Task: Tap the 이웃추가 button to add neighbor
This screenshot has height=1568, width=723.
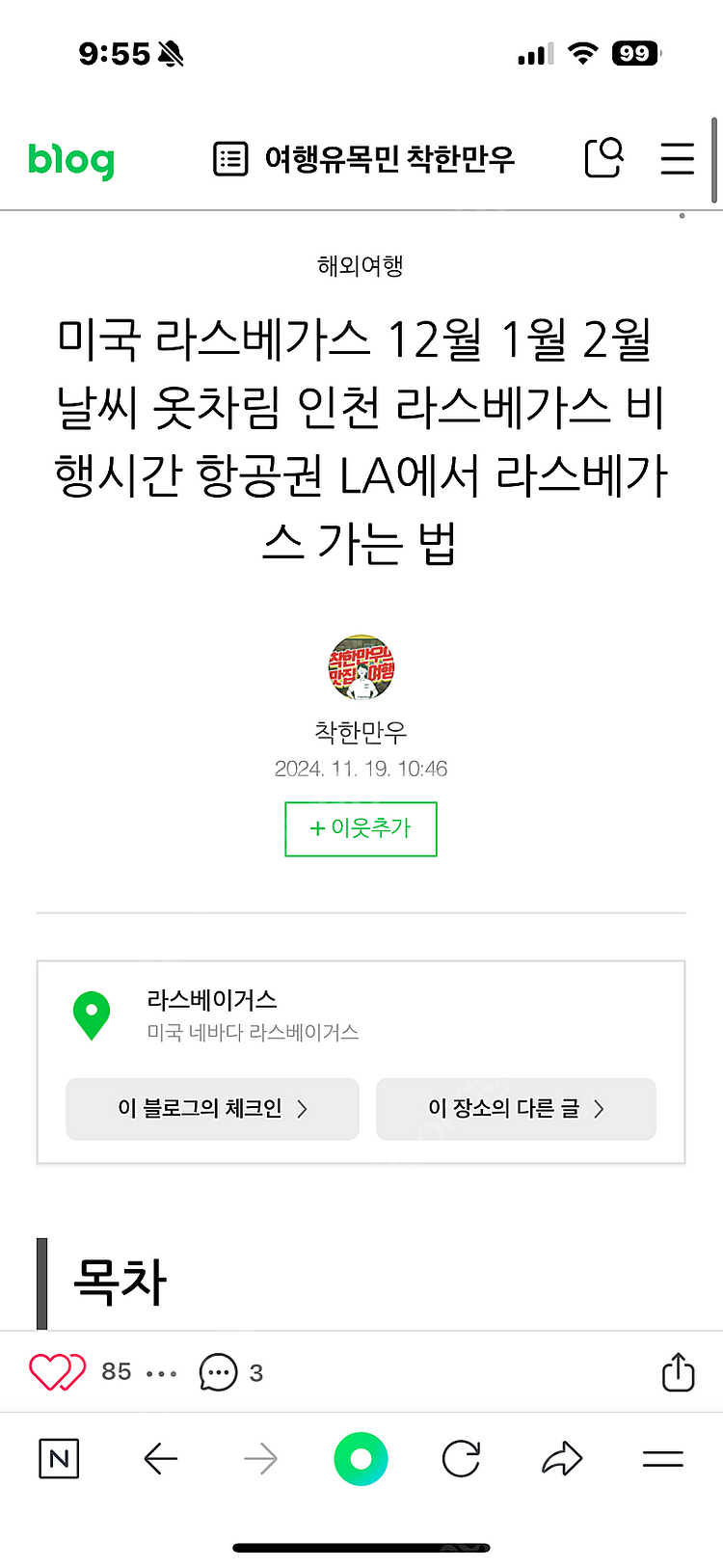Action: point(361,828)
